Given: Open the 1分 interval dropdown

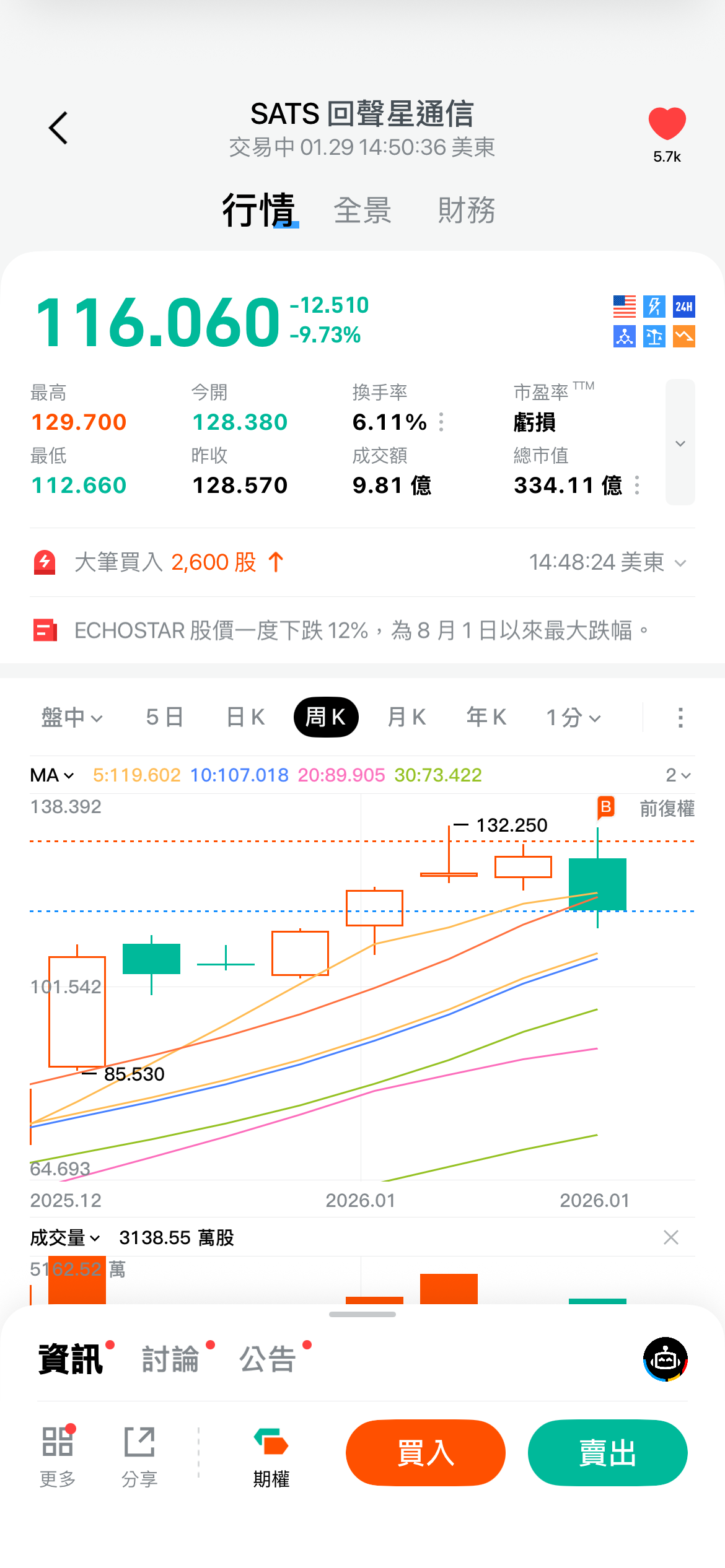Looking at the screenshot, I should (573, 717).
